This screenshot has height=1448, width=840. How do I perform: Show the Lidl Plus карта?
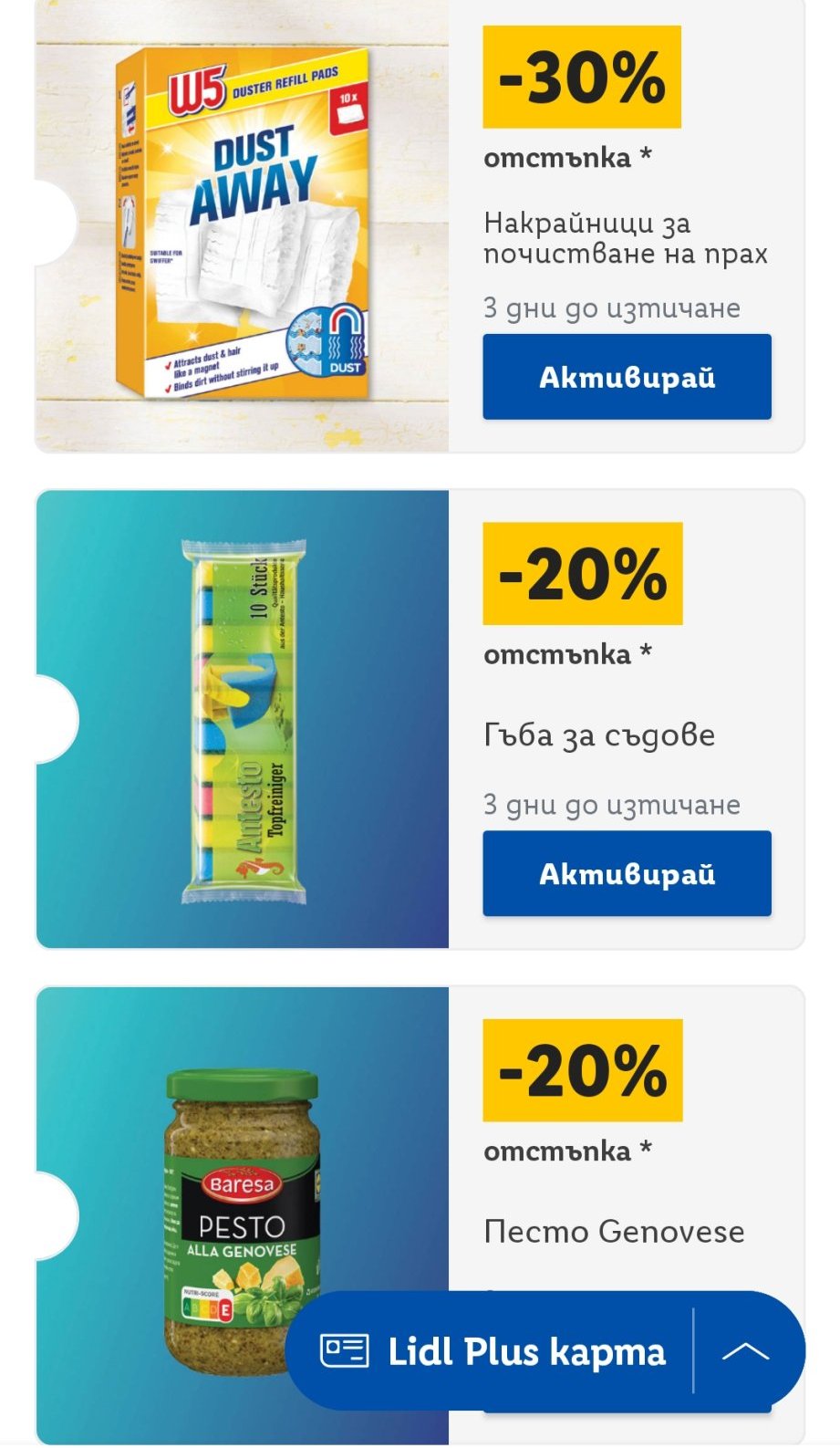point(493,1351)
